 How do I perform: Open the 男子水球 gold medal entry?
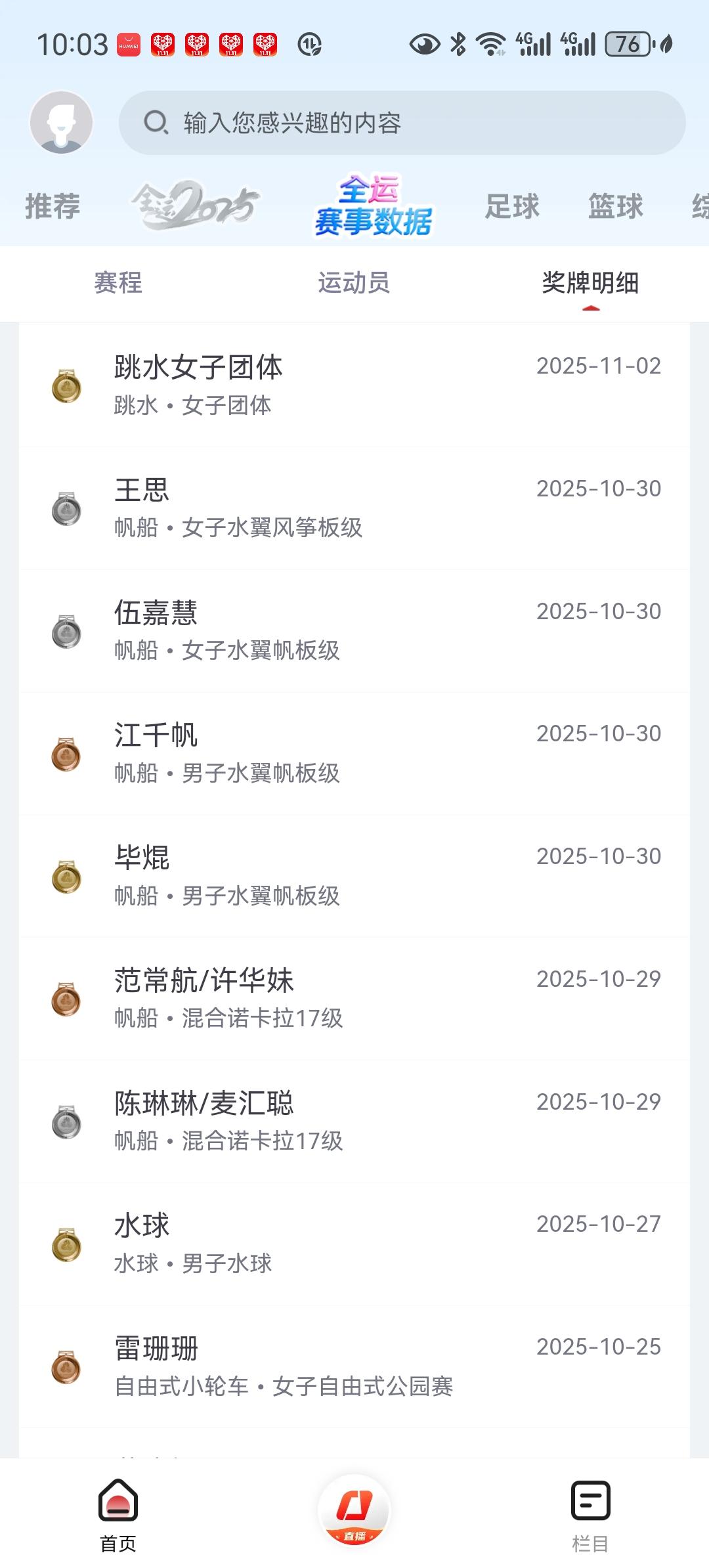[354, 1244]
